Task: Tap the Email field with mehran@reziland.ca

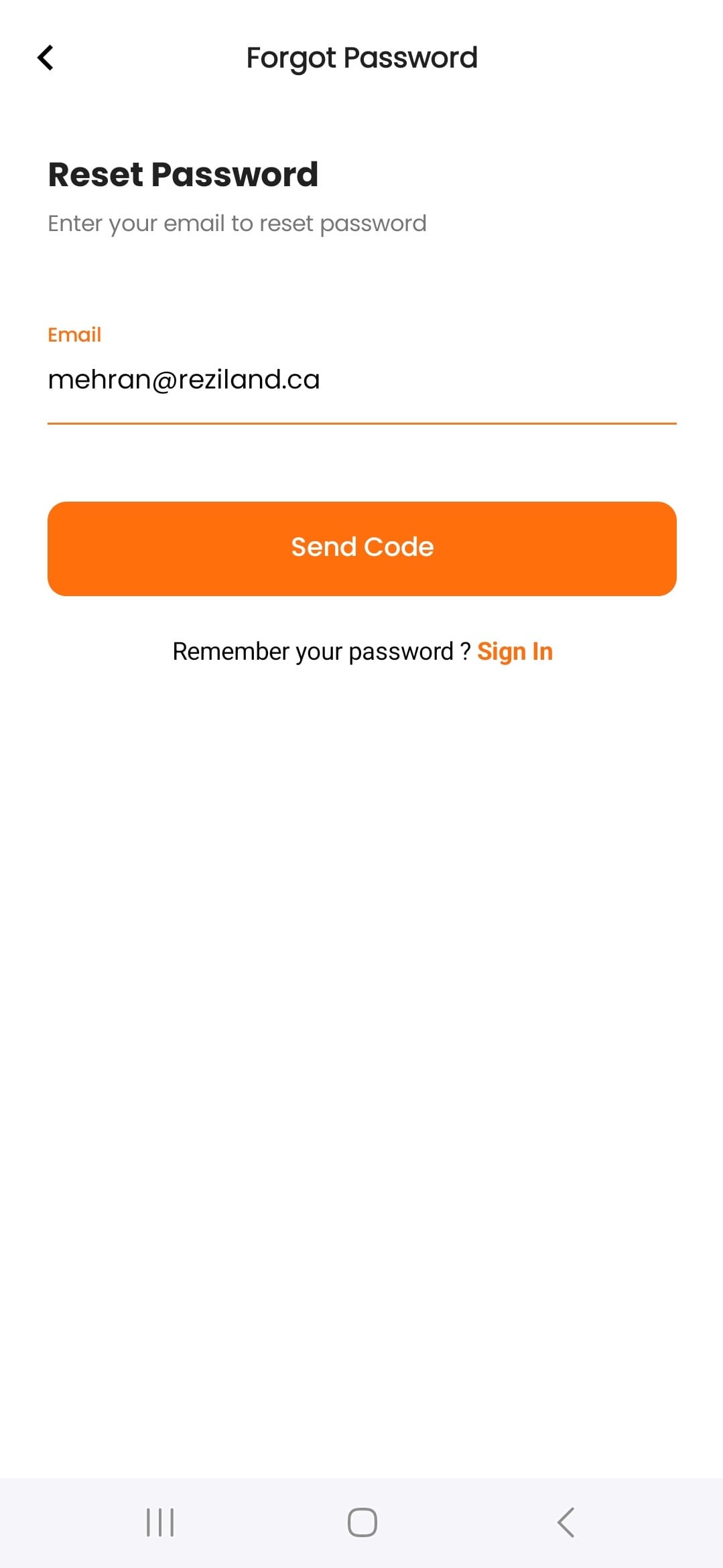Action: pos(361,380)
